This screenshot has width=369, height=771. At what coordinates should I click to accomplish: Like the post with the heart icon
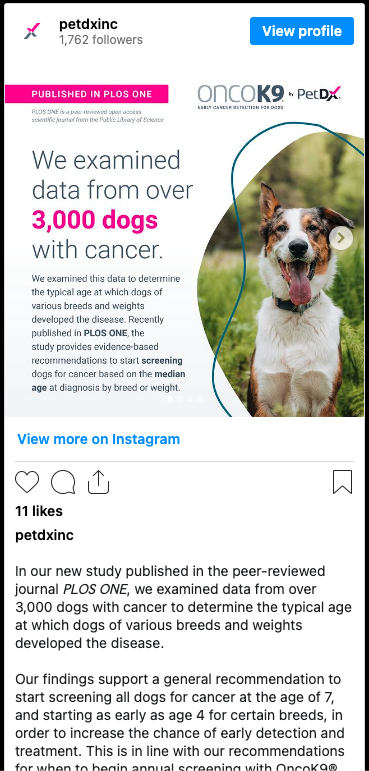coord(27,482)
